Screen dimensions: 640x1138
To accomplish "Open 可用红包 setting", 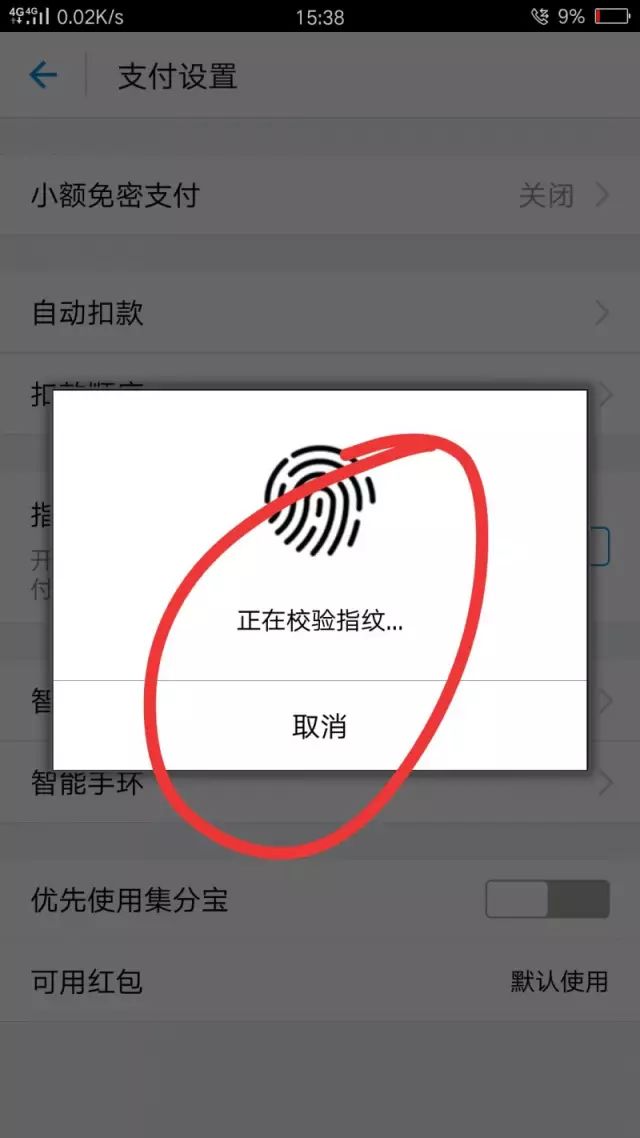I will pos(320,981).
